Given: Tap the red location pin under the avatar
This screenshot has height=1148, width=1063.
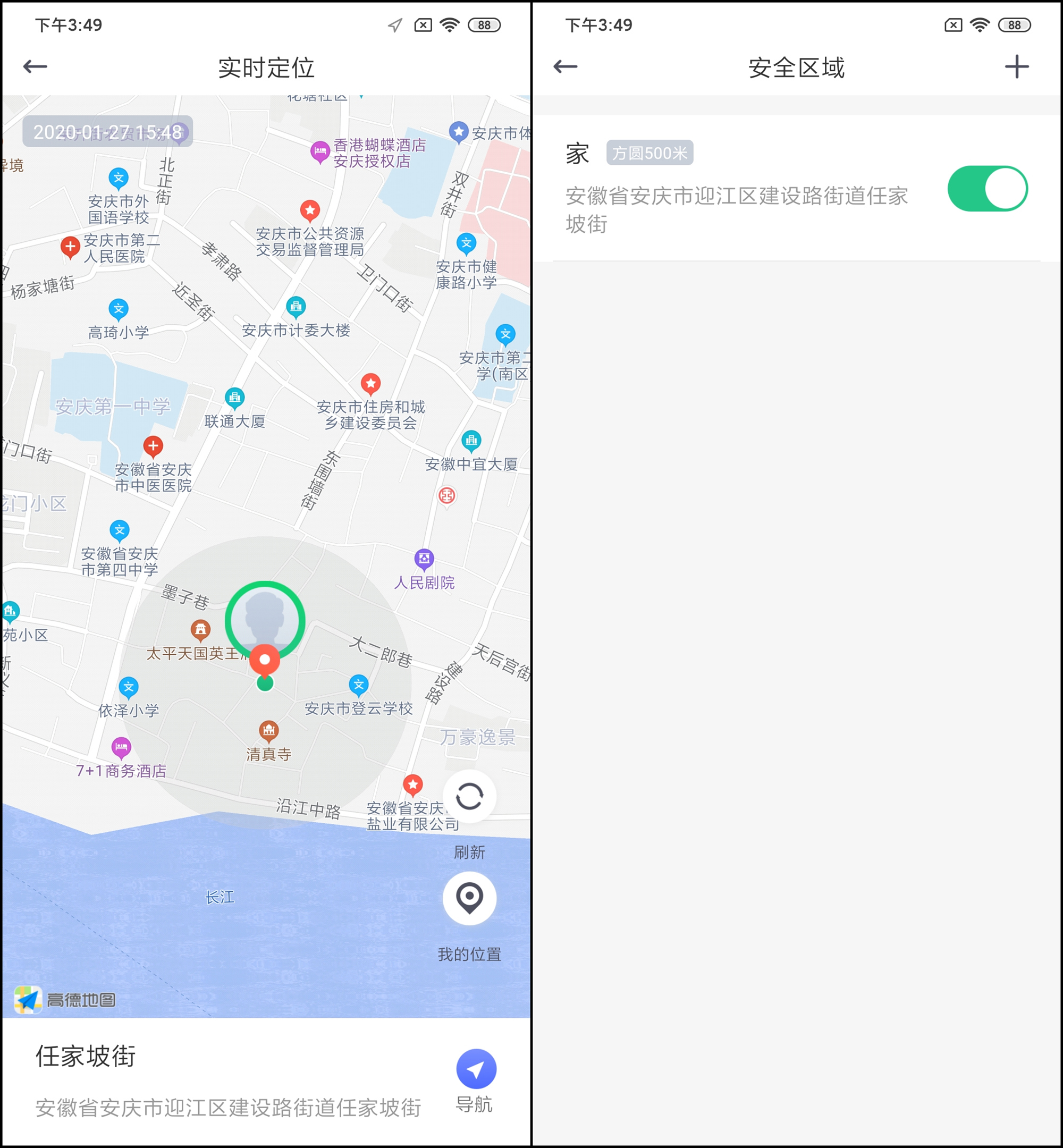Looking at the screenshot, I should coord(265,660).
